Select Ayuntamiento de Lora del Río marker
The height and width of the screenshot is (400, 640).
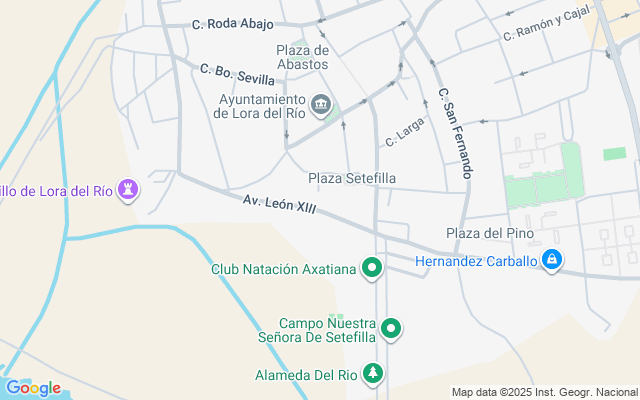(321, 104)
